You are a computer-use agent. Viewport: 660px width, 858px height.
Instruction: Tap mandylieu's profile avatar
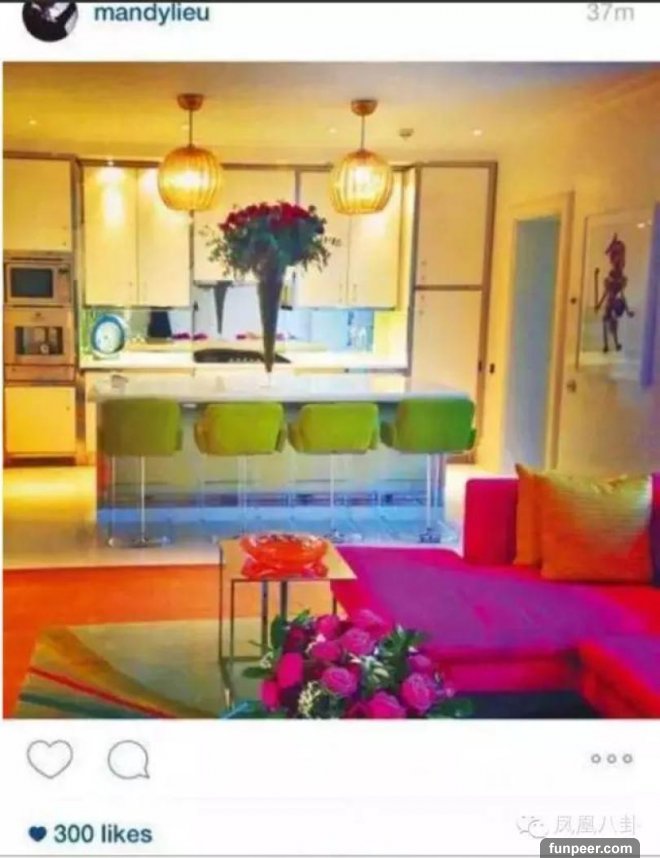coord(50,17)
